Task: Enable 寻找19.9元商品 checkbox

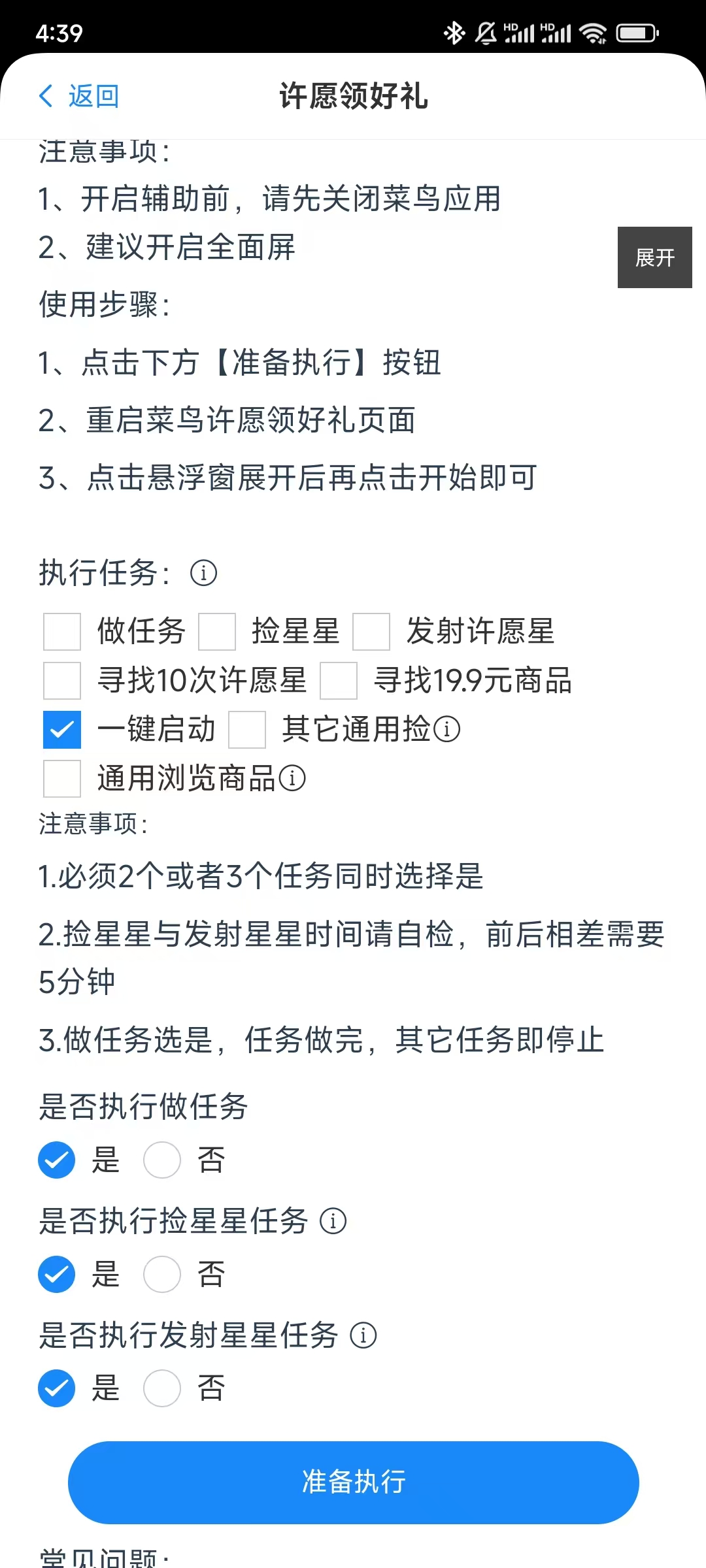Action: 339,680
